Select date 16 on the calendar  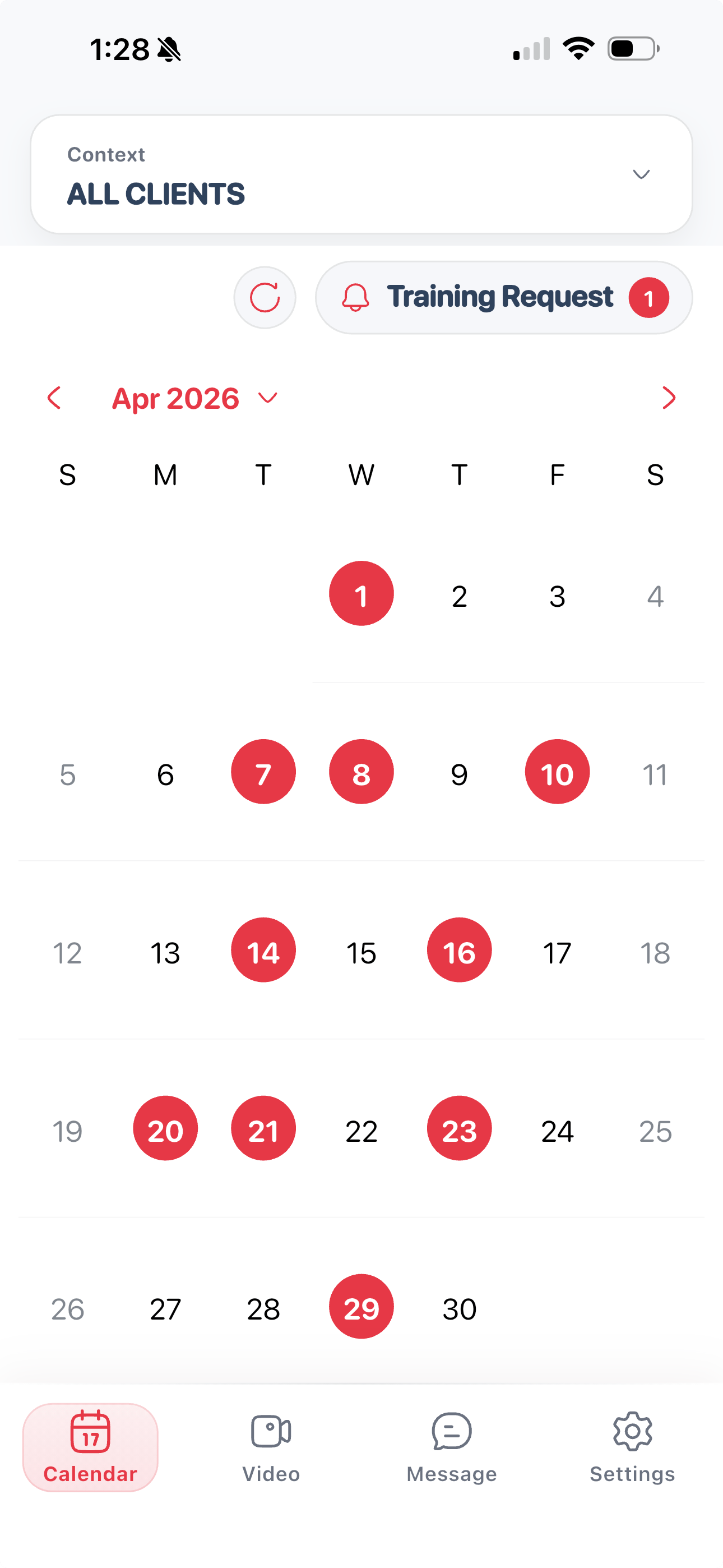[459, 949]
